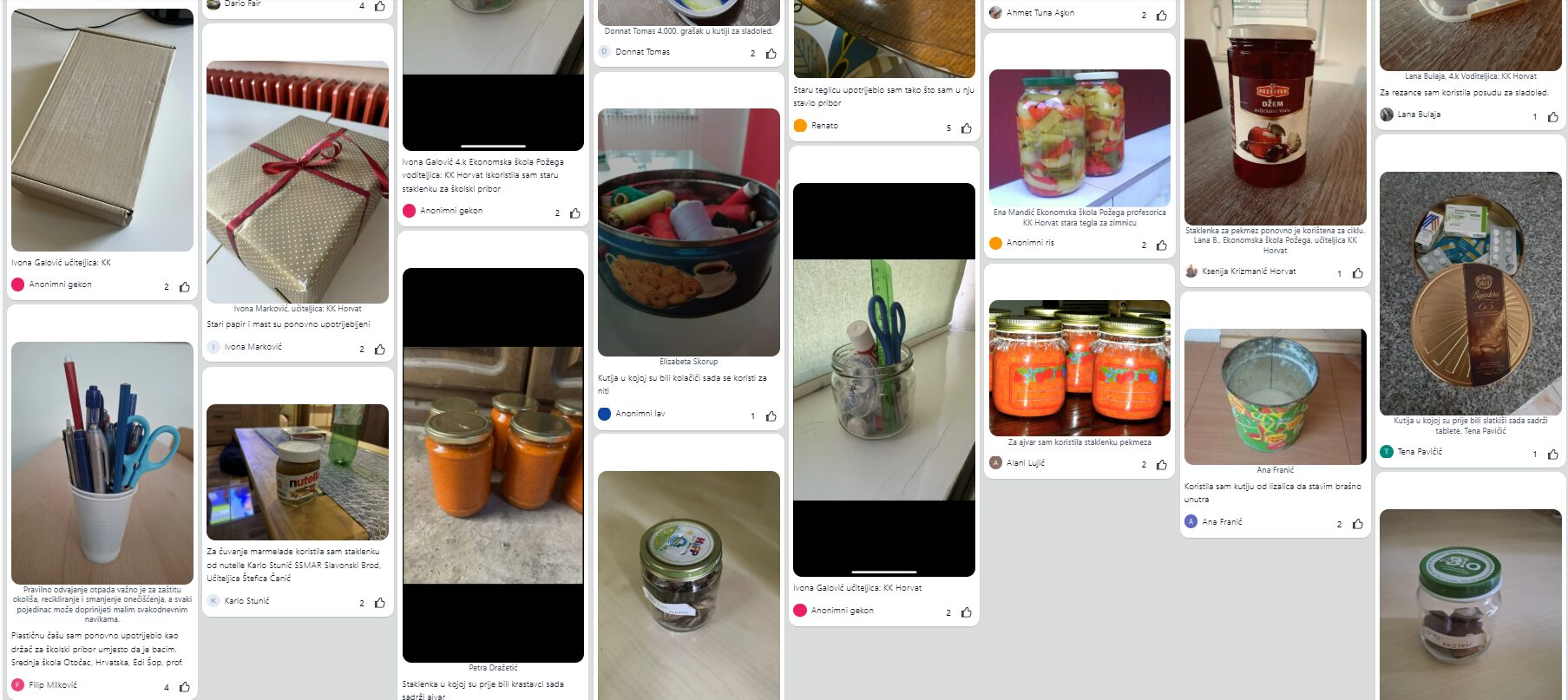Open Alani Lujić's ajvar jars photo
1568x700 pixels.
click(x=1079, y=368)
